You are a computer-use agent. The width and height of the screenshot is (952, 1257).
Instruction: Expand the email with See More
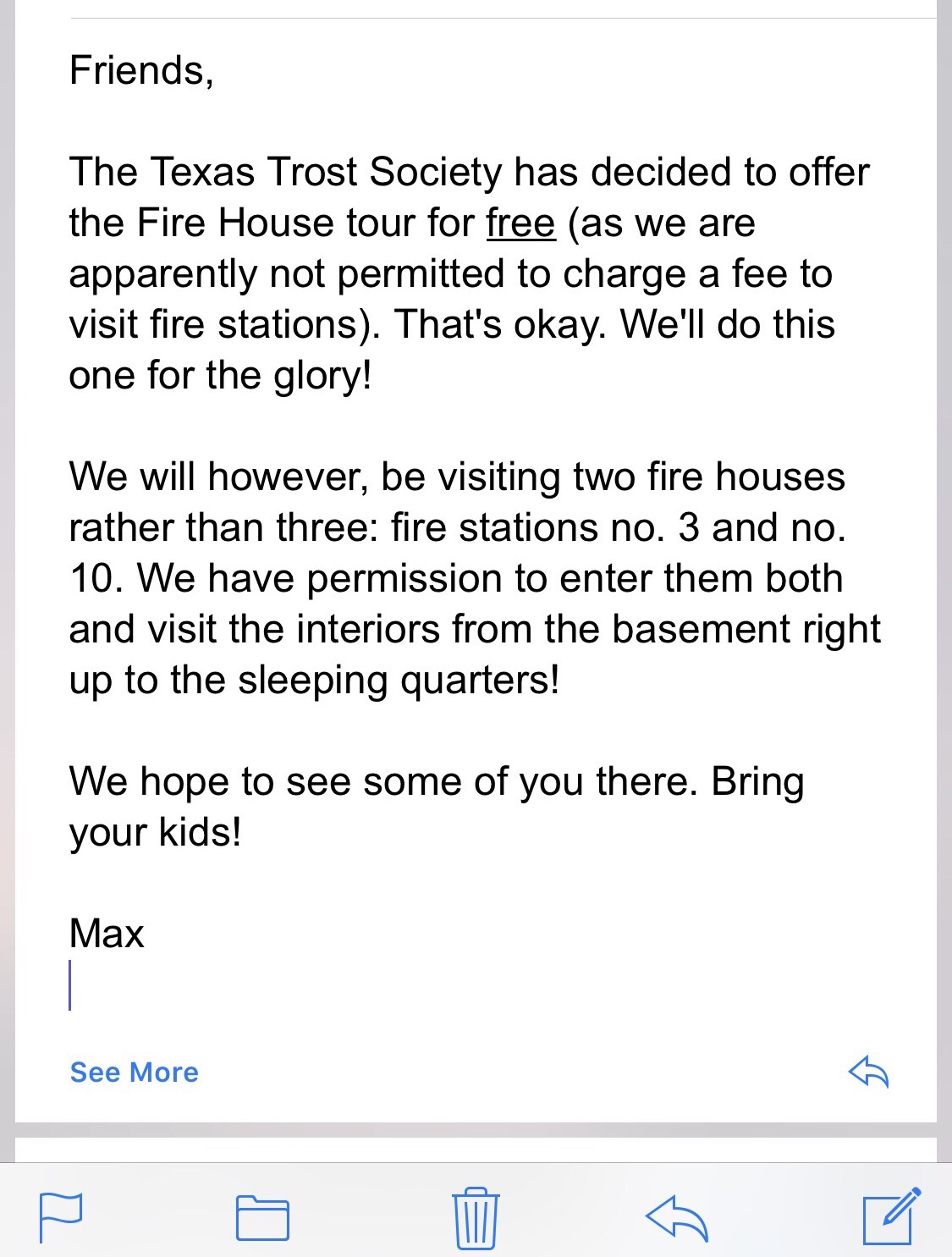pos(135,1072)
